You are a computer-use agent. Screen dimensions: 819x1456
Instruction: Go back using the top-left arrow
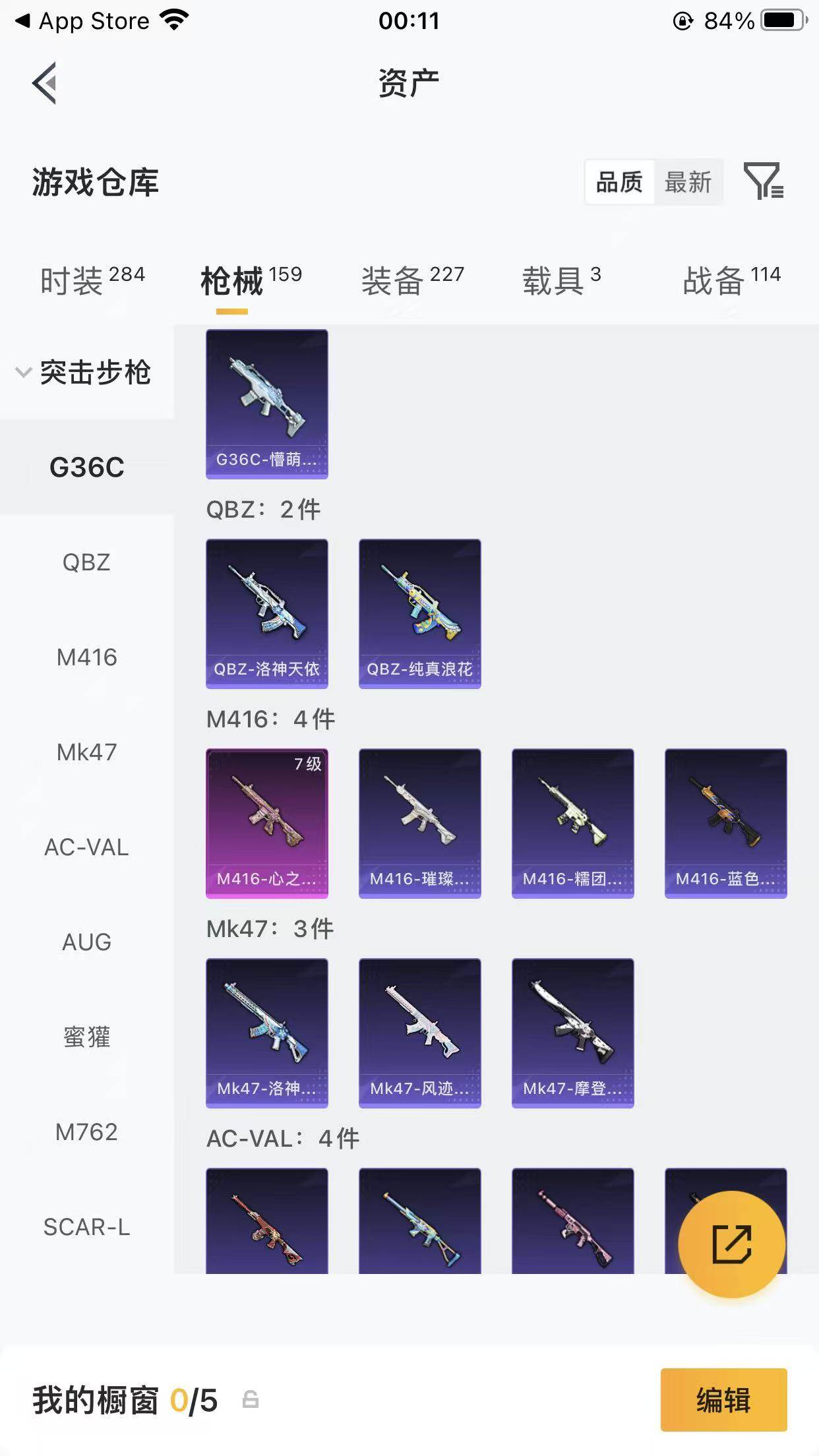click(45, 83)
